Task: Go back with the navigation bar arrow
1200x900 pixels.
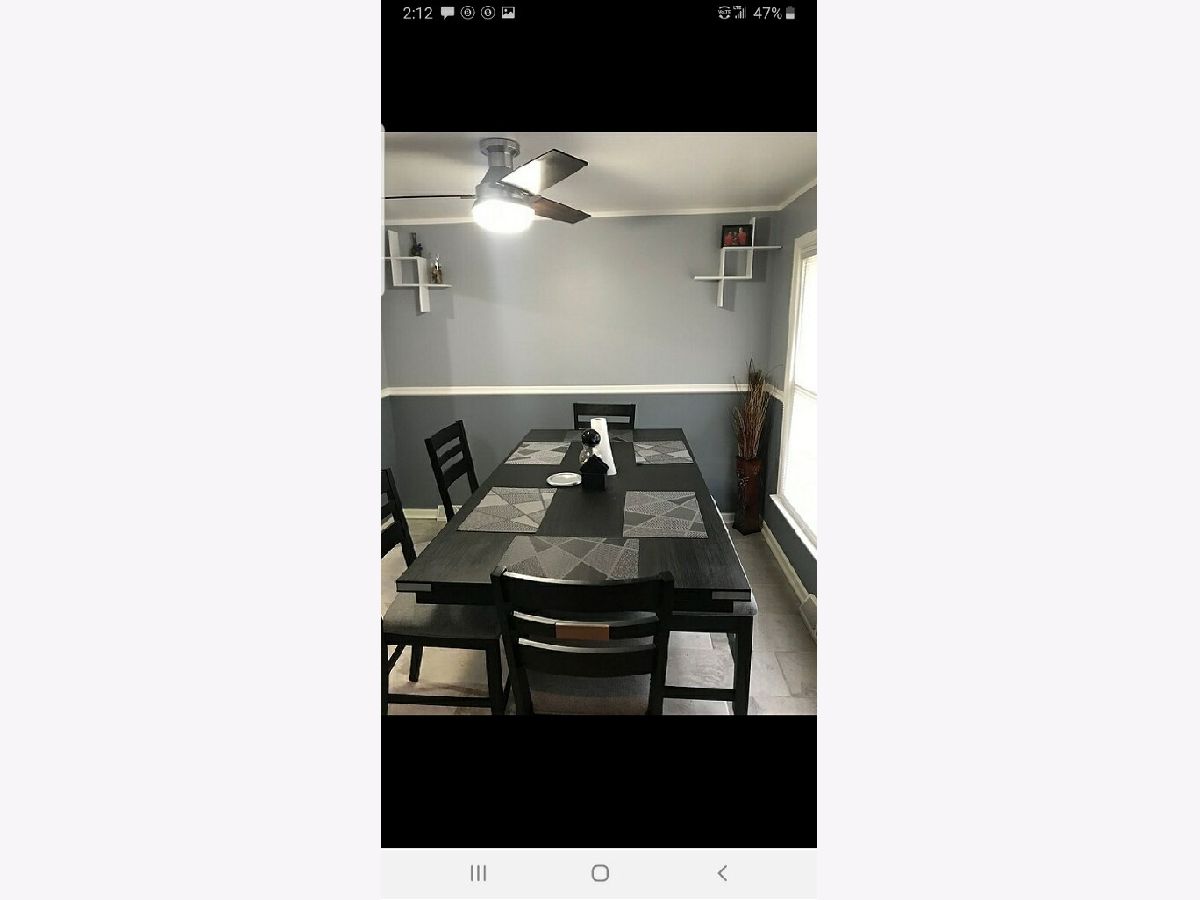Action: tap(722, 873)
